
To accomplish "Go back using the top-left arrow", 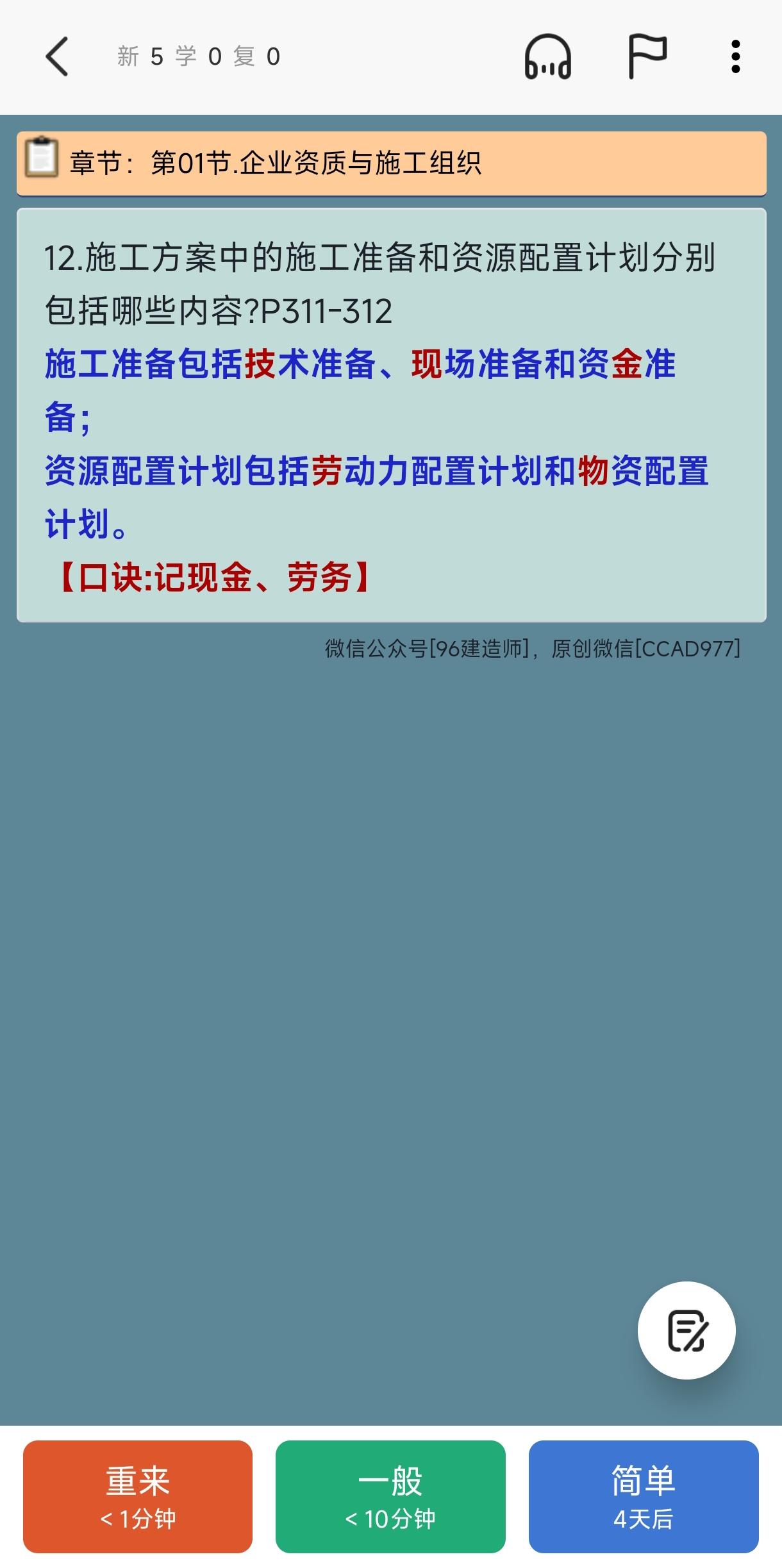I will pos(57,56).
